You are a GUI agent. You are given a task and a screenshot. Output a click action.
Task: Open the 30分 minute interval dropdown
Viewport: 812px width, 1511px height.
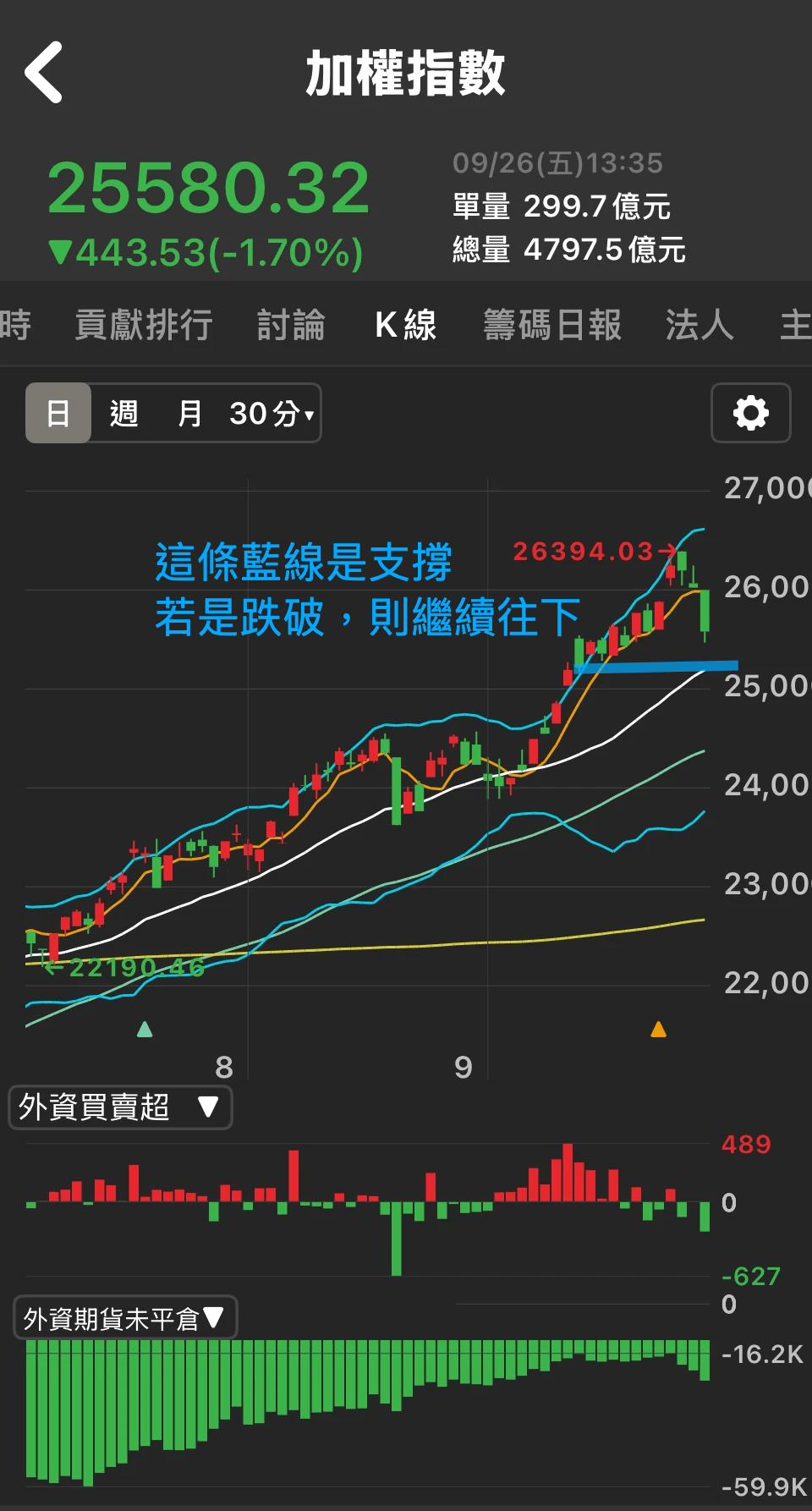[x=271, y=414]
